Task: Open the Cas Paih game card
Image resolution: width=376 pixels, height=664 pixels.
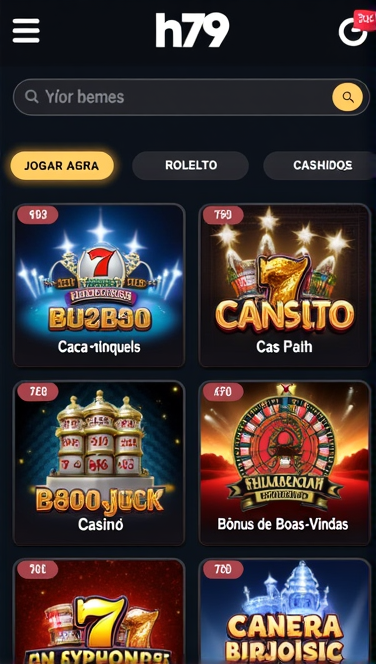Action: pos(285,285)
